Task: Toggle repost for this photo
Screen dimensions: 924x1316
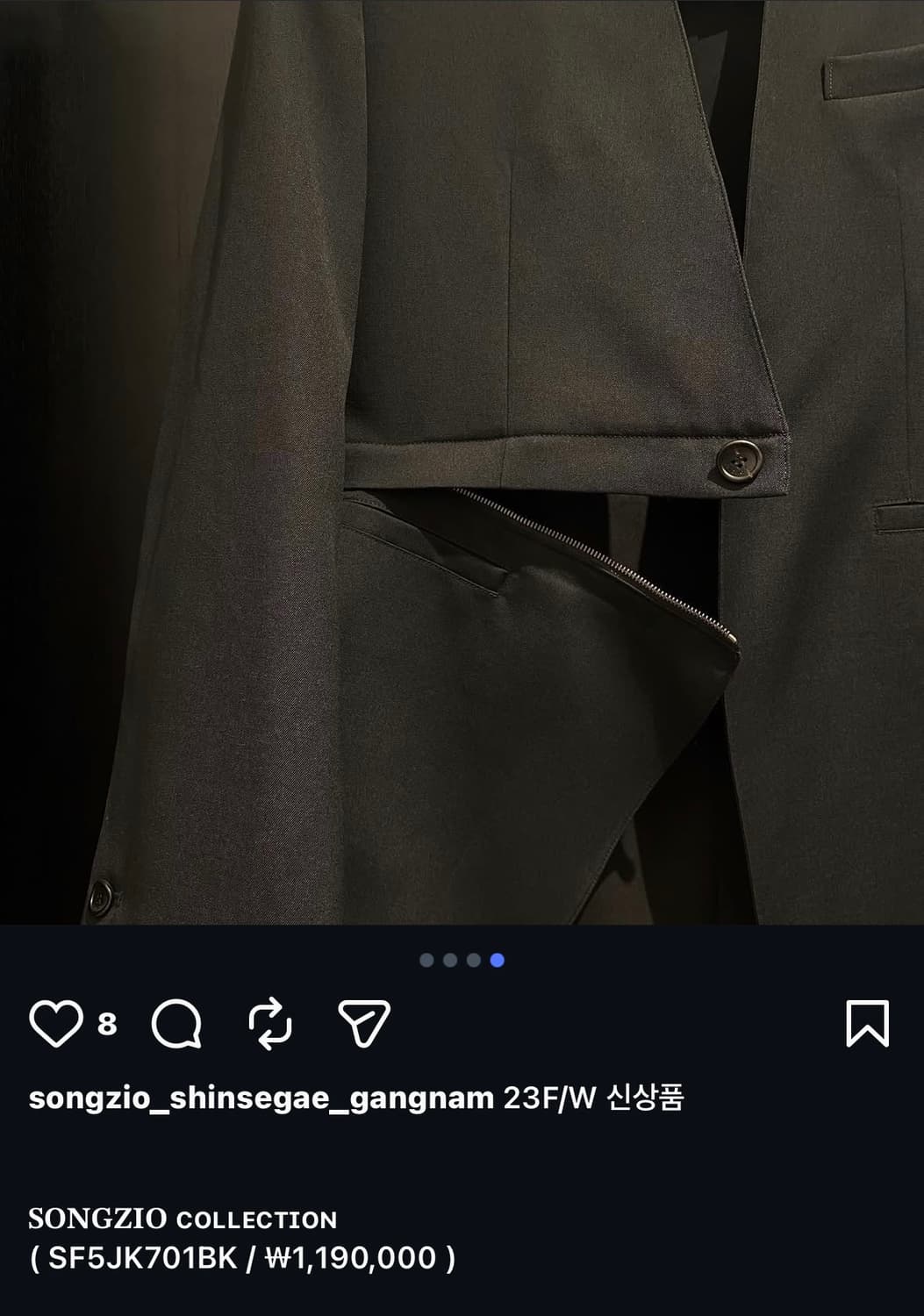Action: 272,1025
